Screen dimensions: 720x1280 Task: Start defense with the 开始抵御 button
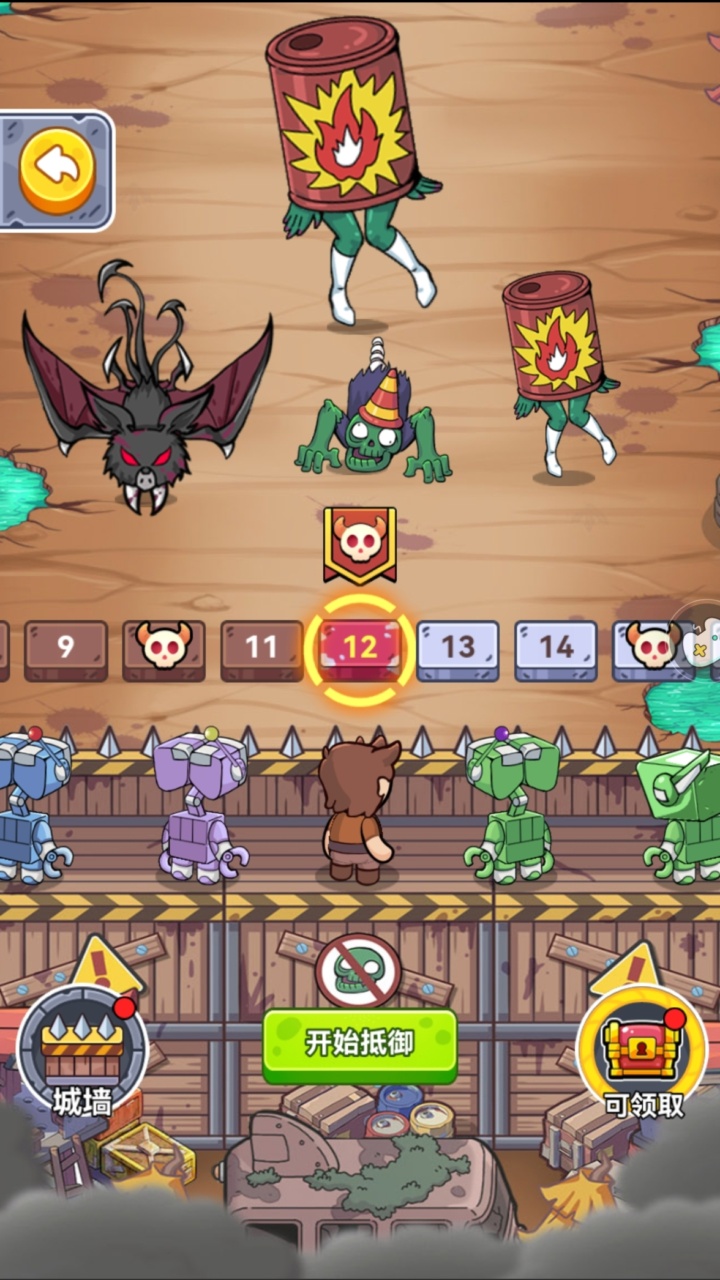360,1045
